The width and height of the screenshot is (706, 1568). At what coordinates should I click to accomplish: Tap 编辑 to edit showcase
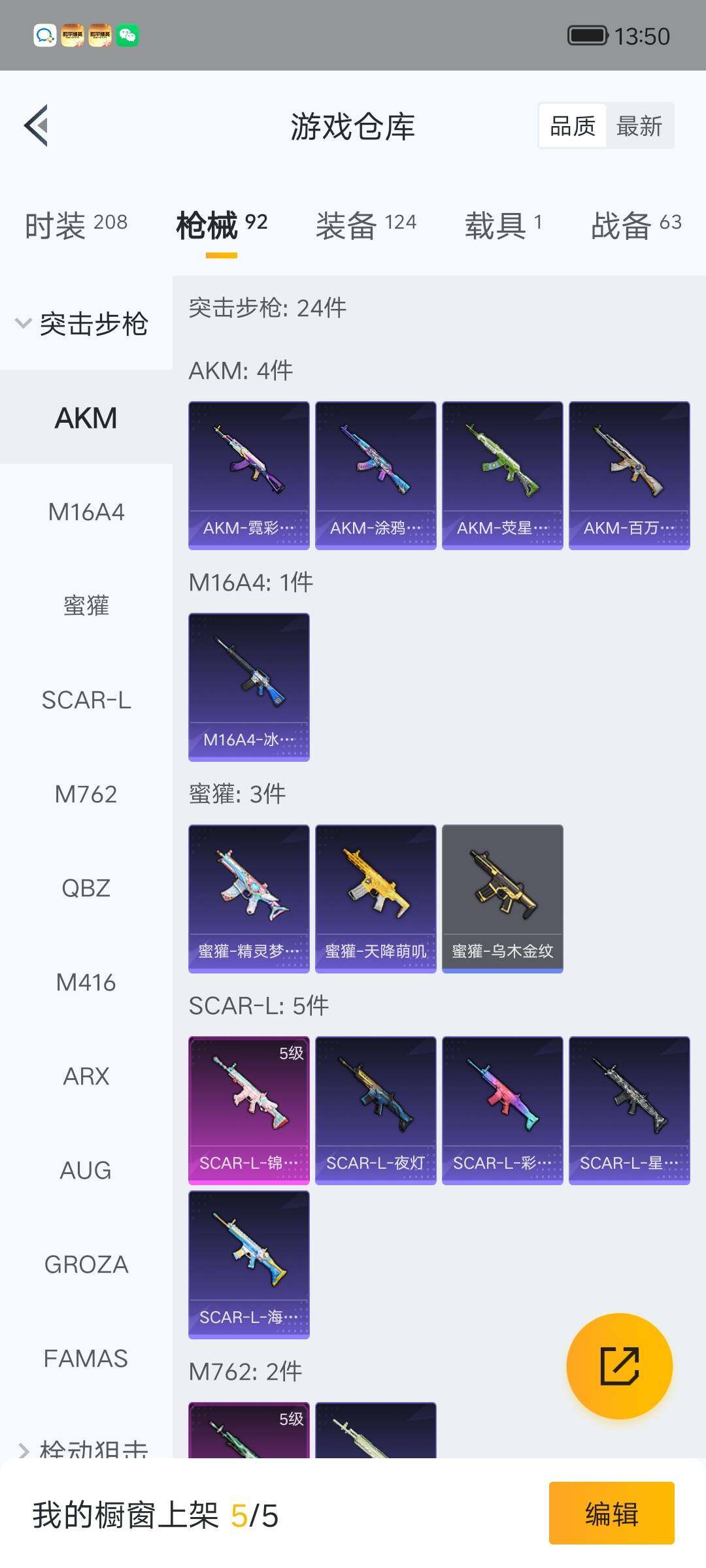point(611,1514)
